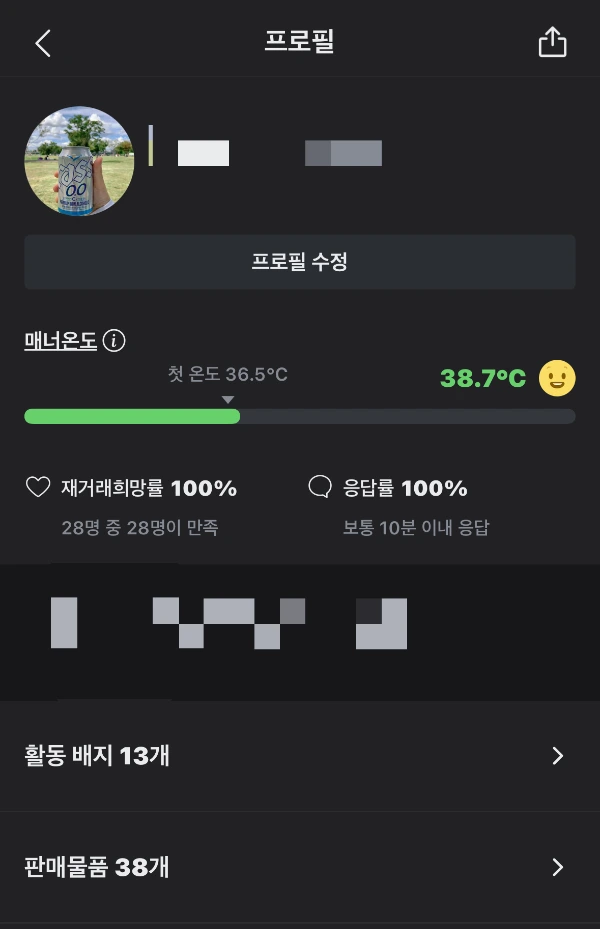Open 판매물품 38개 list
The width and height of the screenshot is (600, 929).
pos(300,867)
